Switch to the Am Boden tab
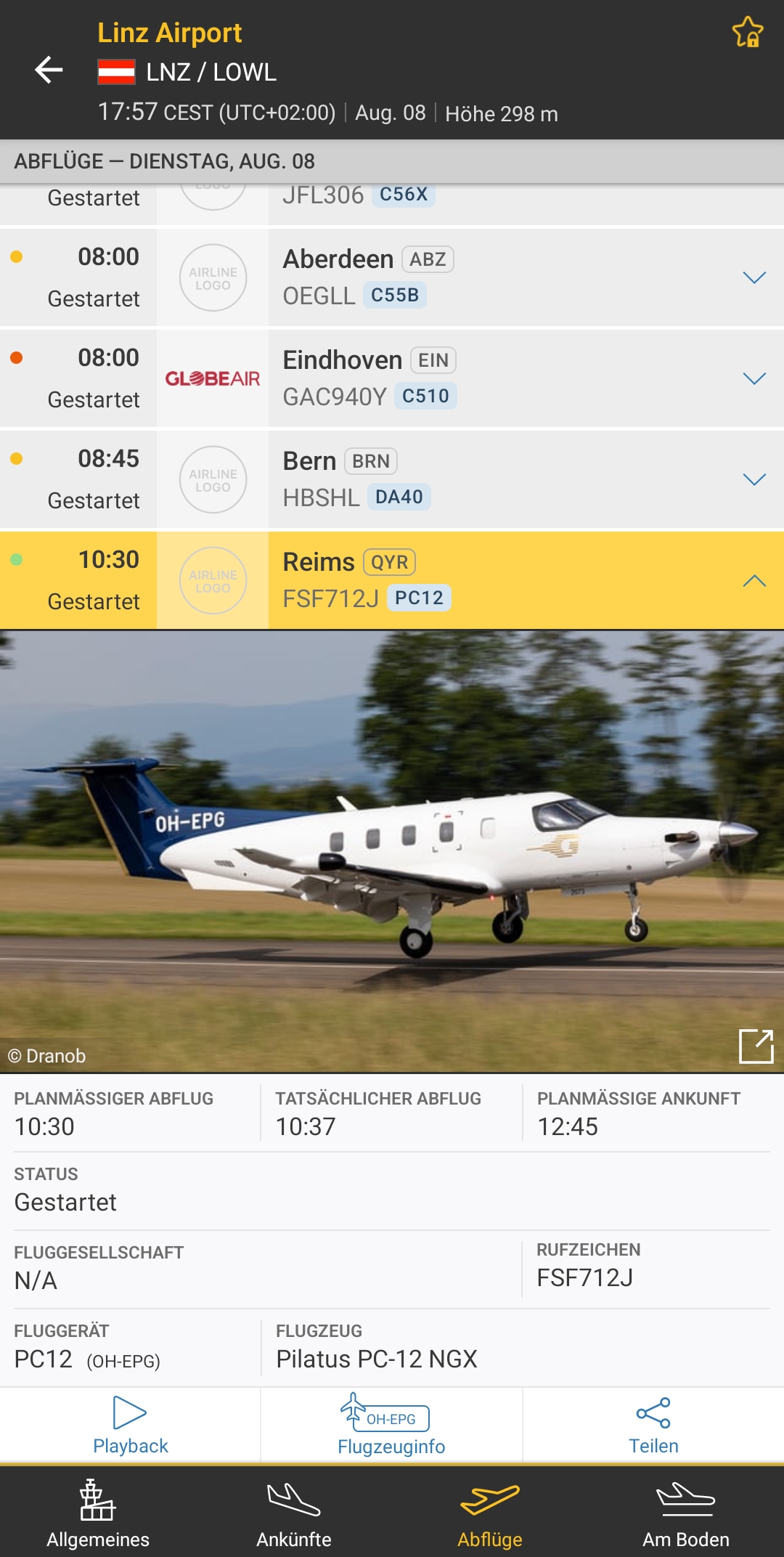Viewport: 784px width, 1557px height. (x=686, y=1513)
